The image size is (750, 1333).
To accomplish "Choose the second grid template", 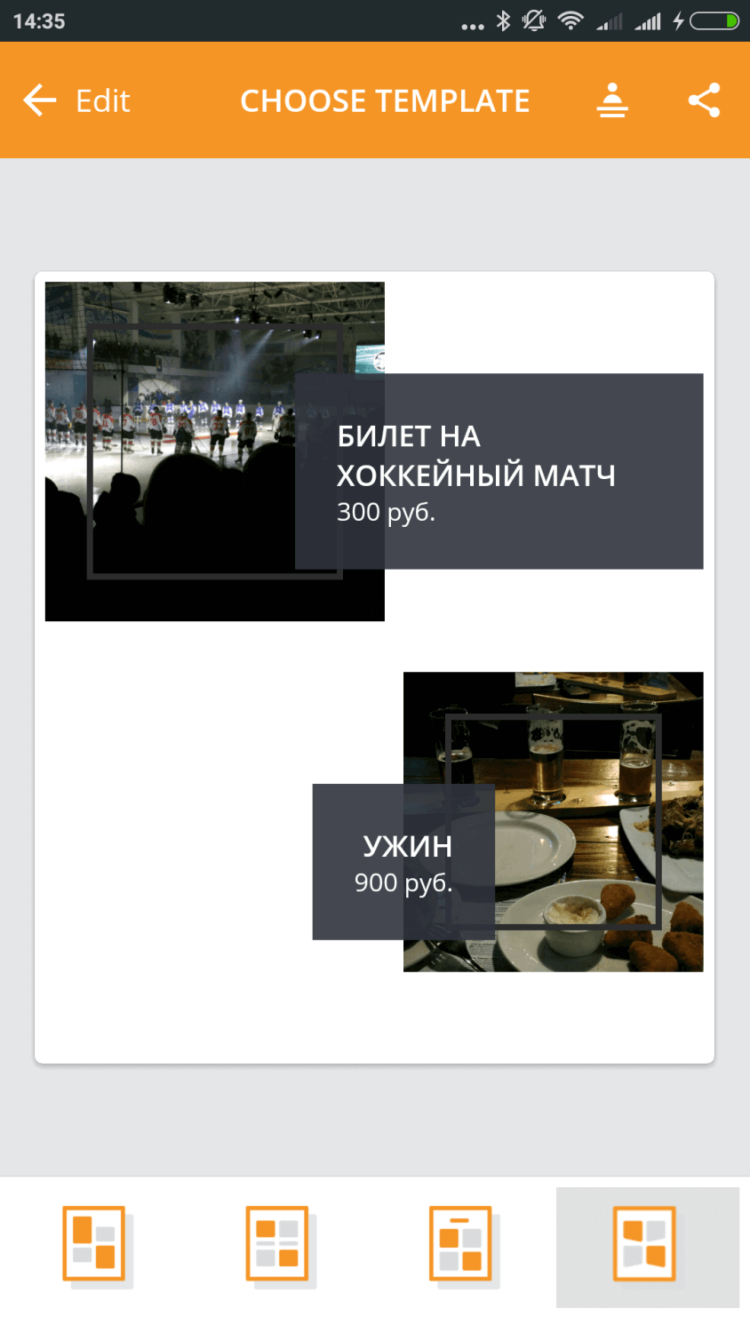I will click(278, 1243).
